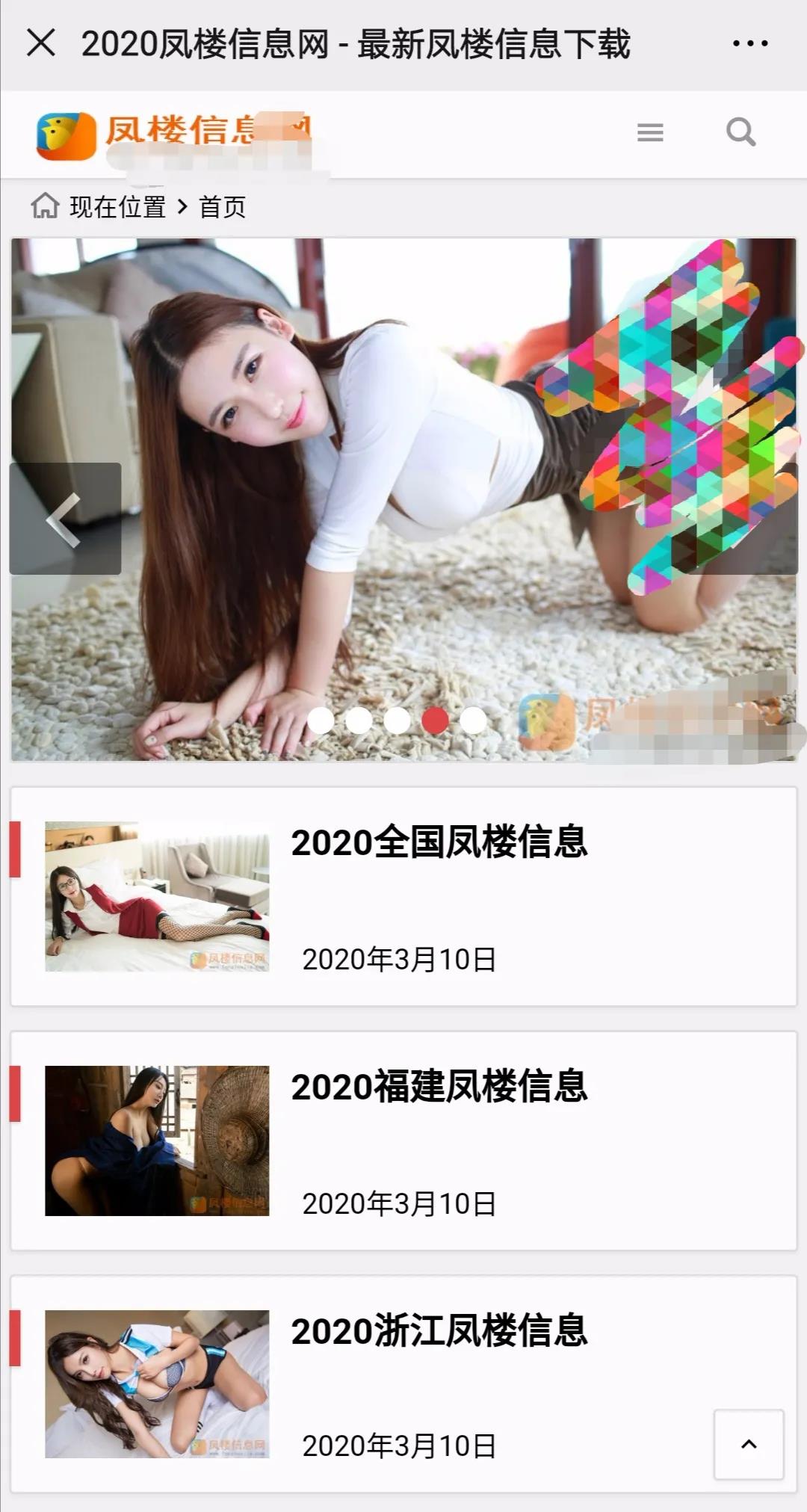The width and height of the screenshot is (807, 1512).
Task: Select the last carousel dot
Action: pyautogui.click(x=473, y=720)
